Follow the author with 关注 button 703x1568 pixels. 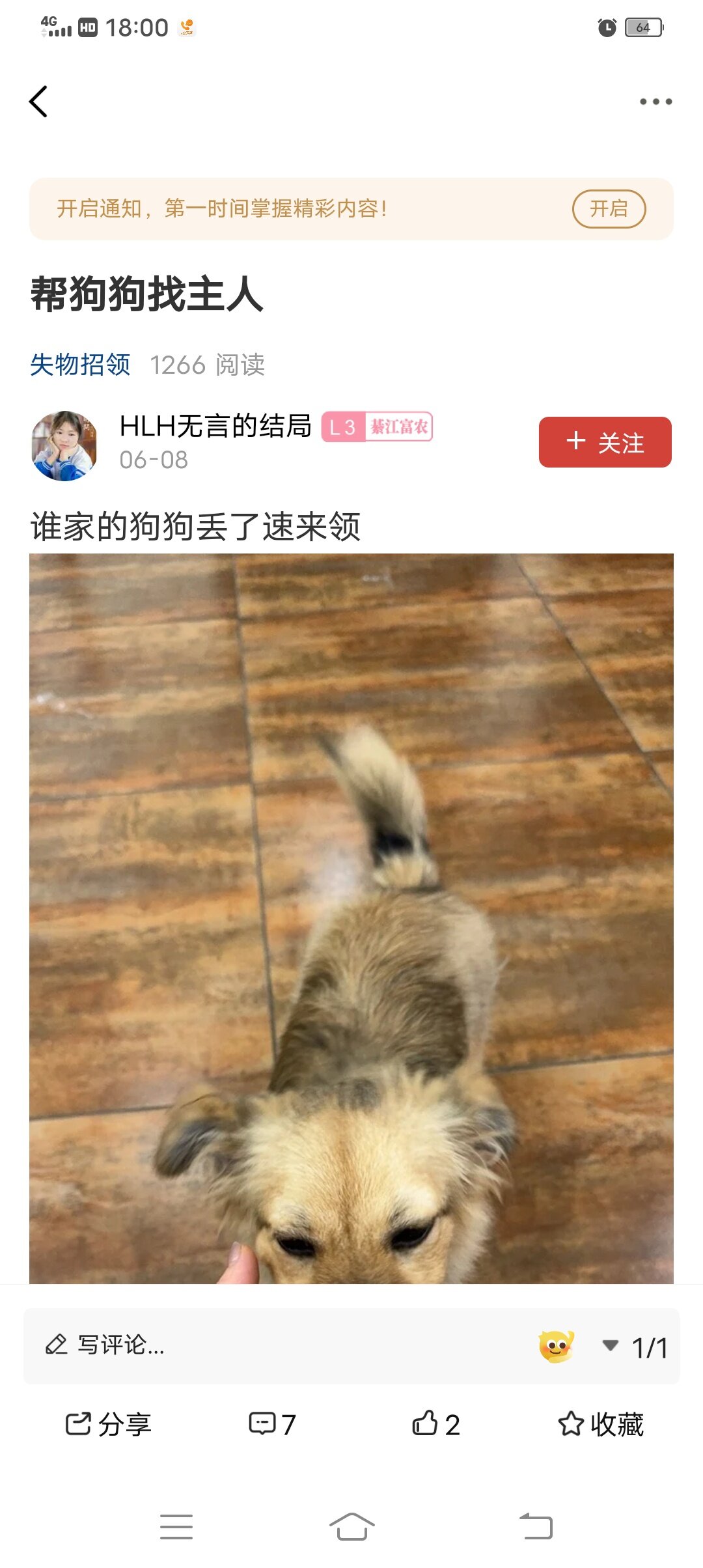pyautogui.click(x=605, y=442)
